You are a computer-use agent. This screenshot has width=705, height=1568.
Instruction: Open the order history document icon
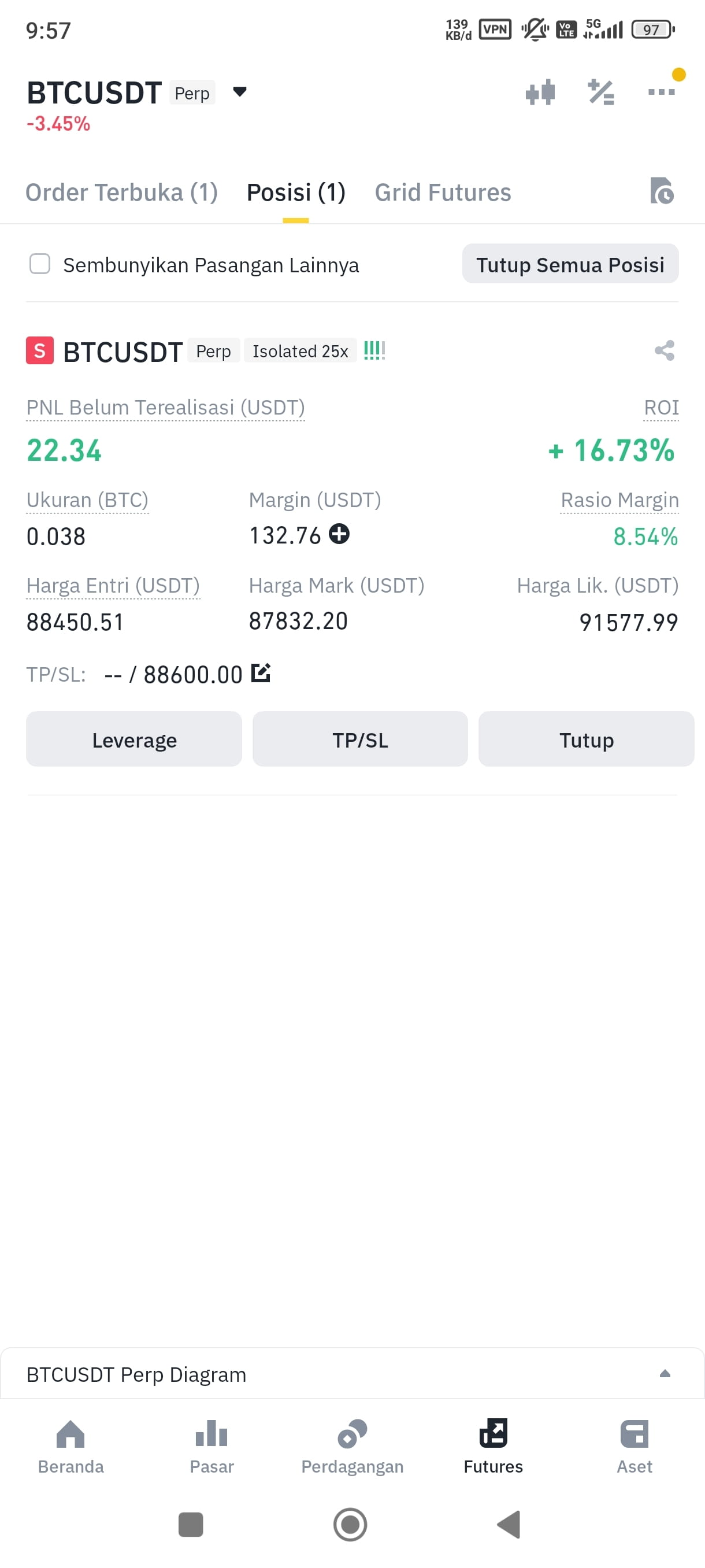(663, 192)
